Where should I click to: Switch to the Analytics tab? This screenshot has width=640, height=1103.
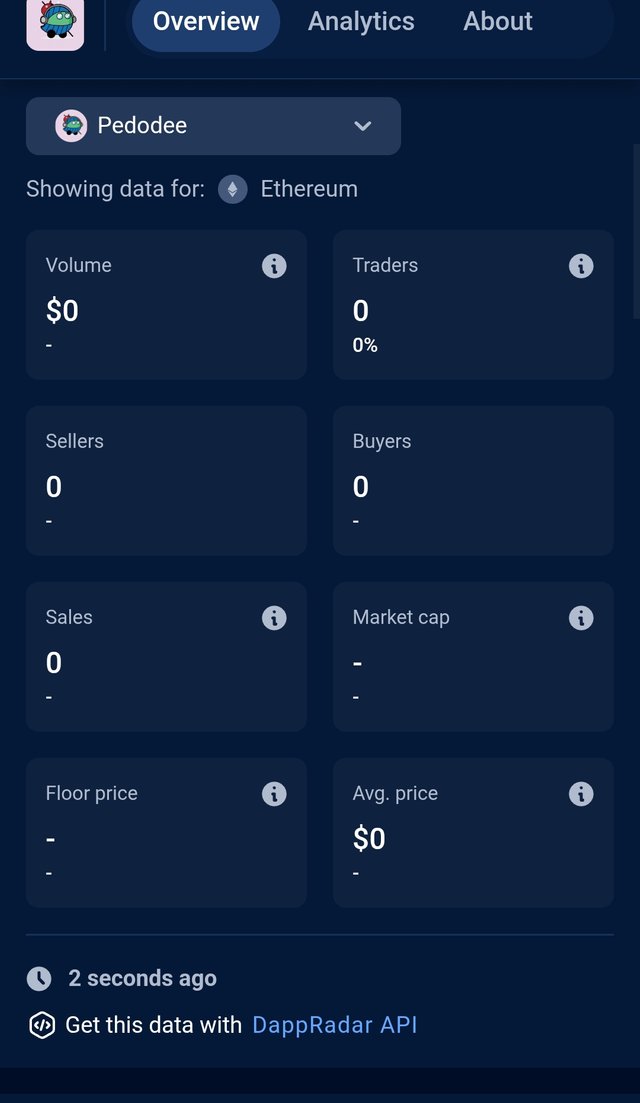coord(361,22)
